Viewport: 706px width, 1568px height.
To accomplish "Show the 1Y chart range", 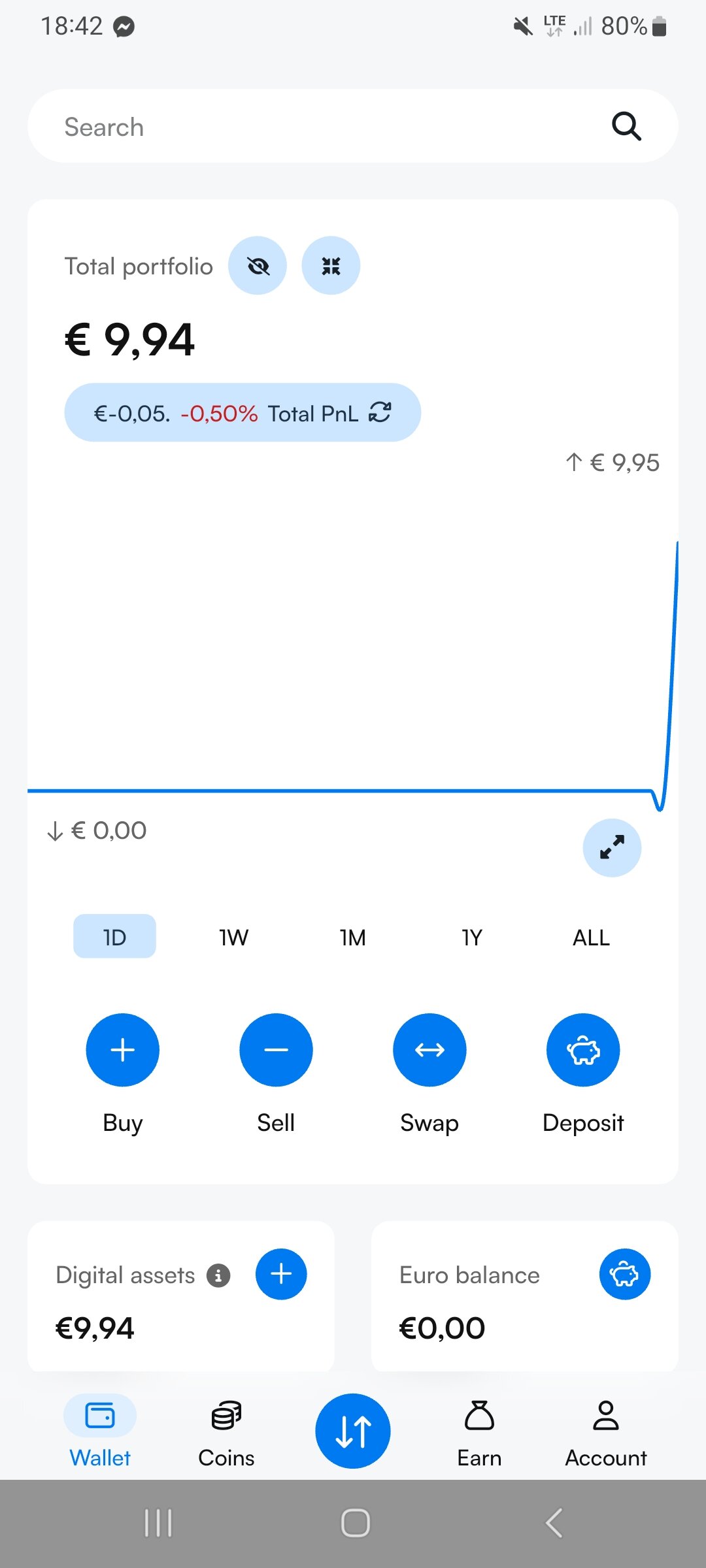I will [x=471, y=937].
